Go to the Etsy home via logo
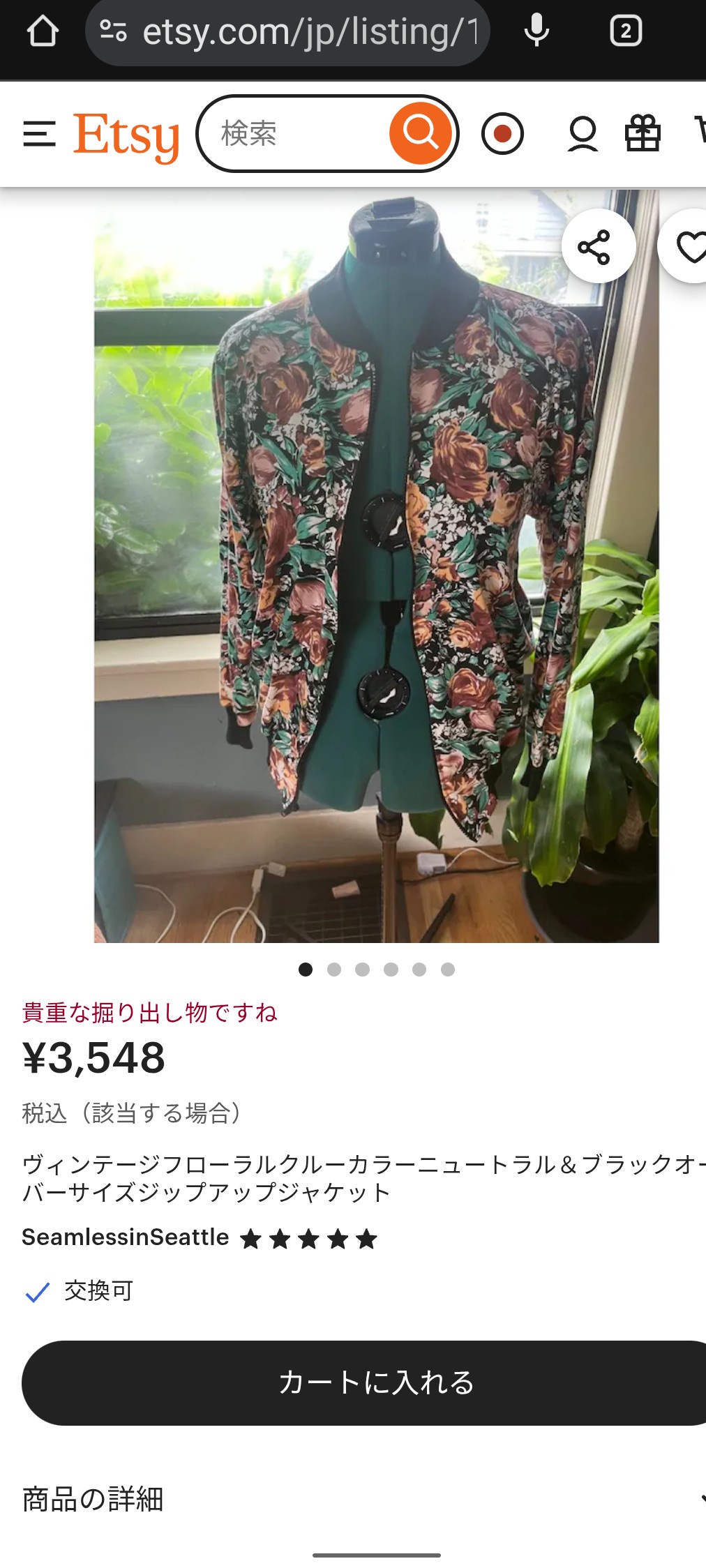 (126, 135)
